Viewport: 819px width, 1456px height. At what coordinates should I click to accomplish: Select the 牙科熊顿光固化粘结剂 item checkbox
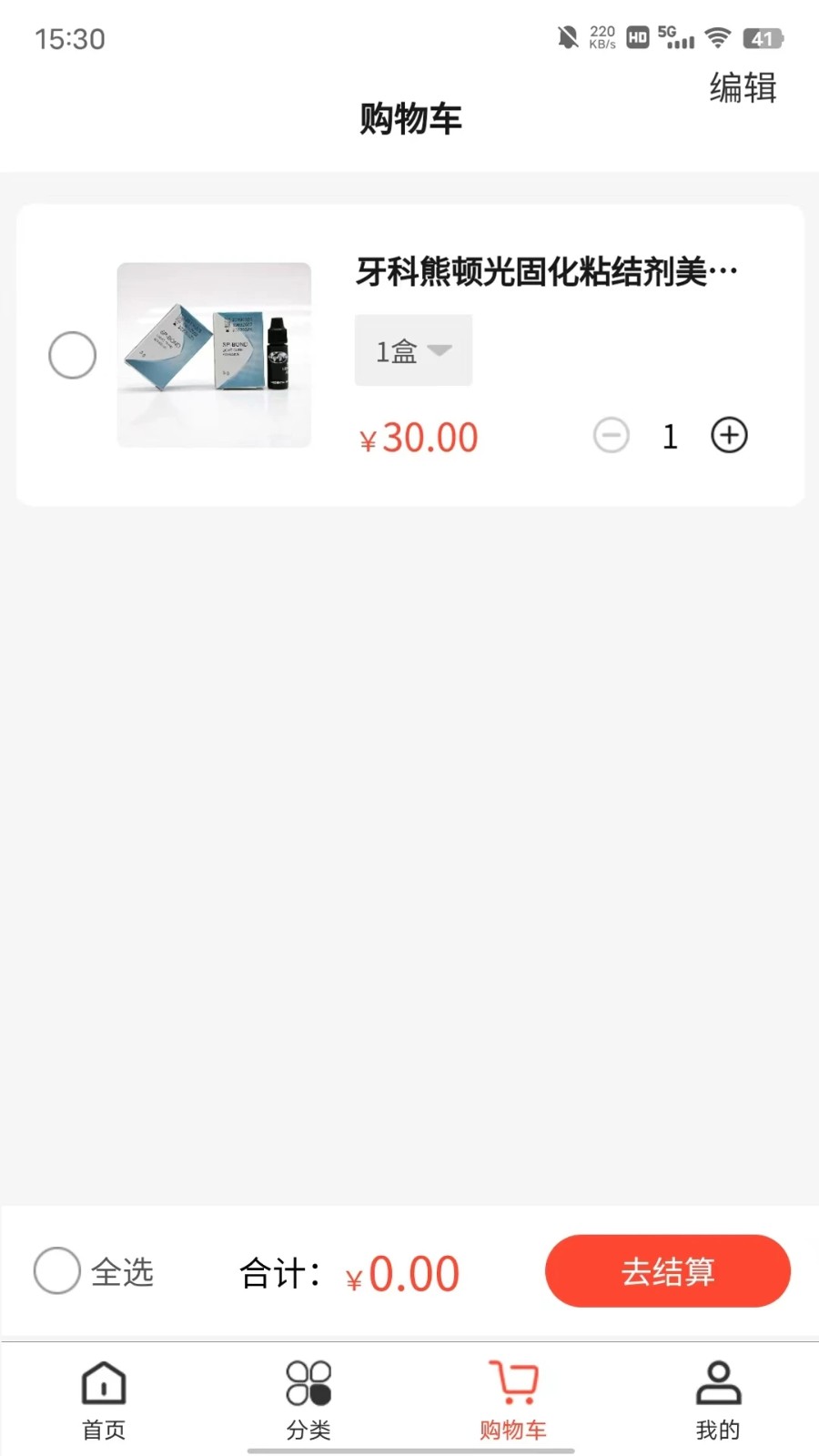(x=73, y=355)
